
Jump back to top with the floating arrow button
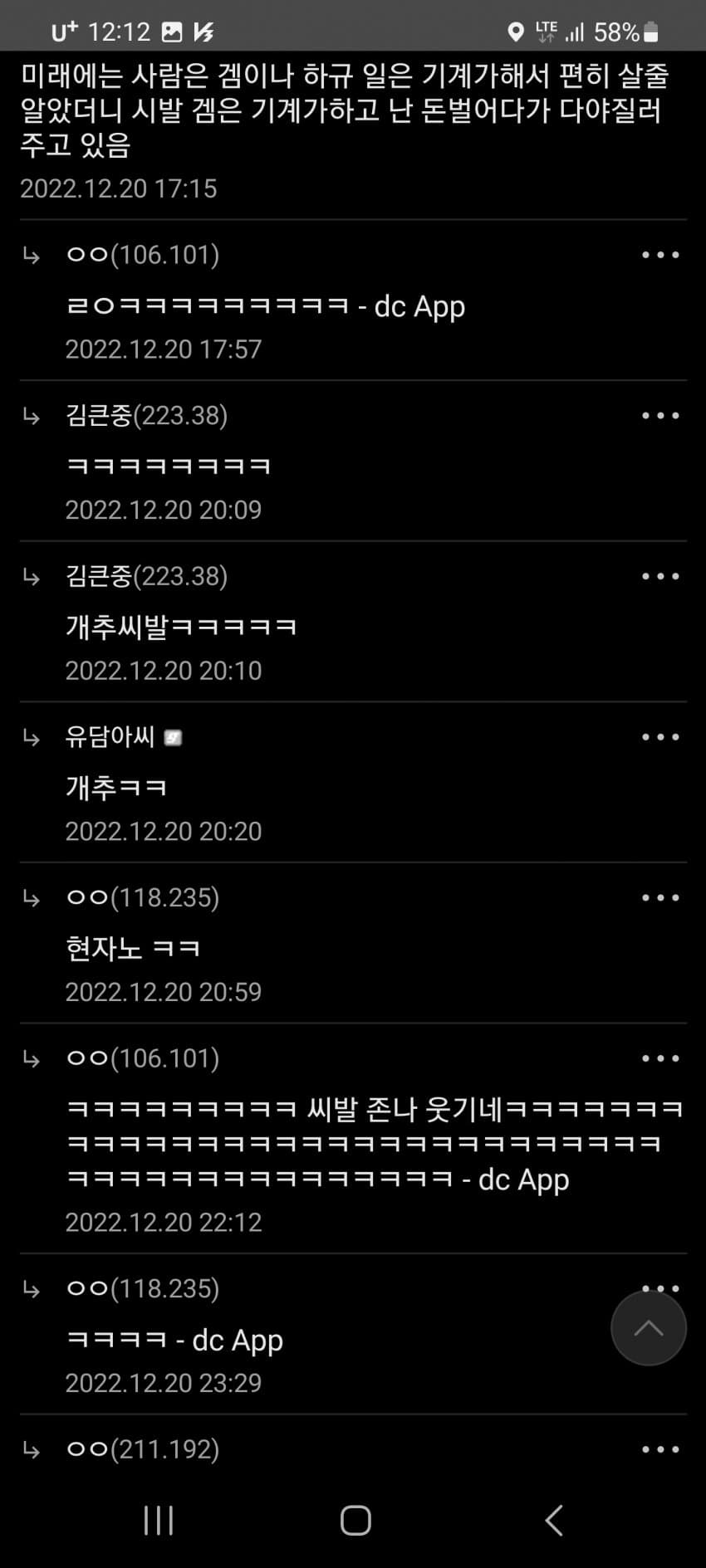[x=648, y=1328]
